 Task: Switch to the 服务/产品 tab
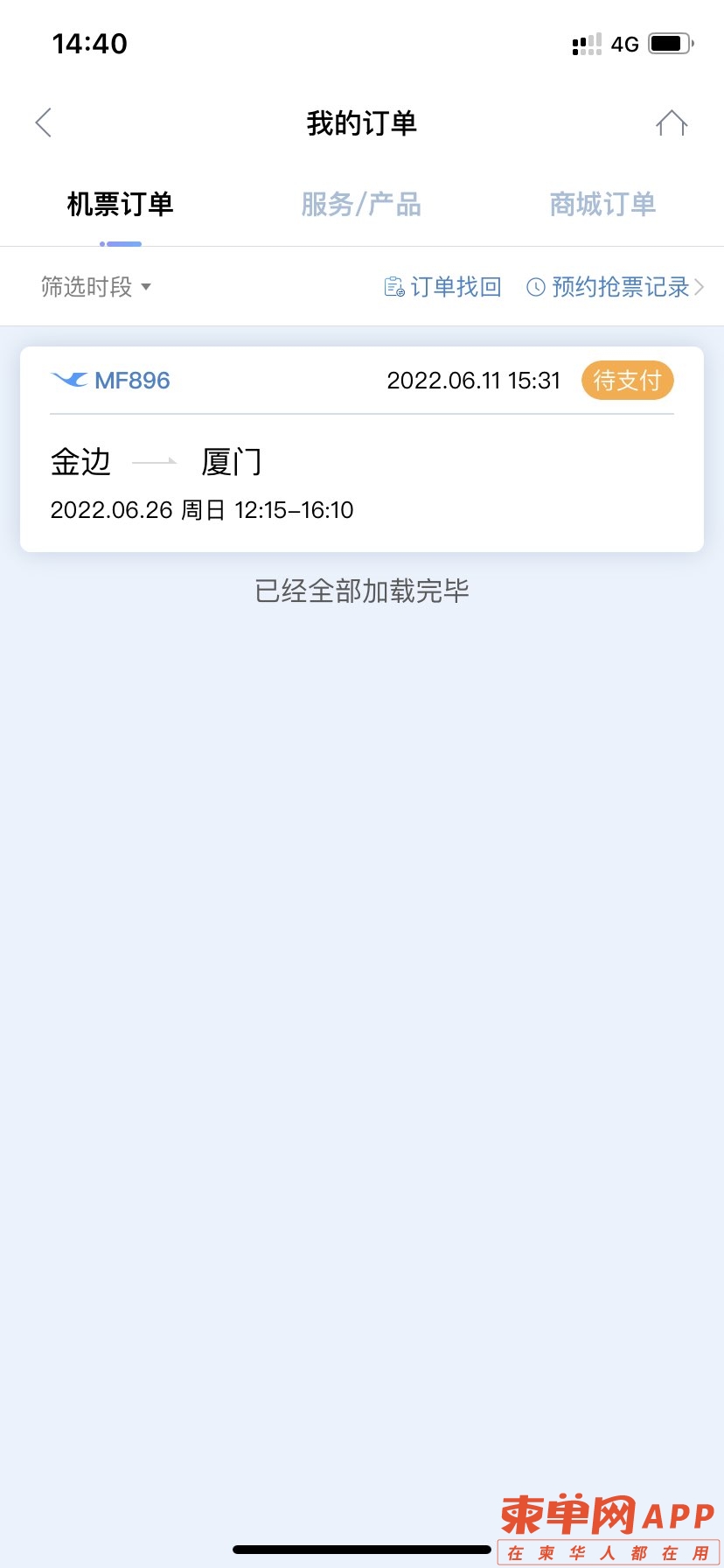pyautogui.click(x=361, y=205)
